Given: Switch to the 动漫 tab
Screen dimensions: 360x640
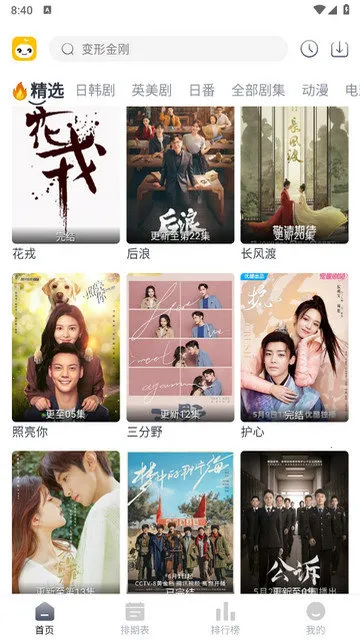Looking at the screenshot, I should click(315, 90).
